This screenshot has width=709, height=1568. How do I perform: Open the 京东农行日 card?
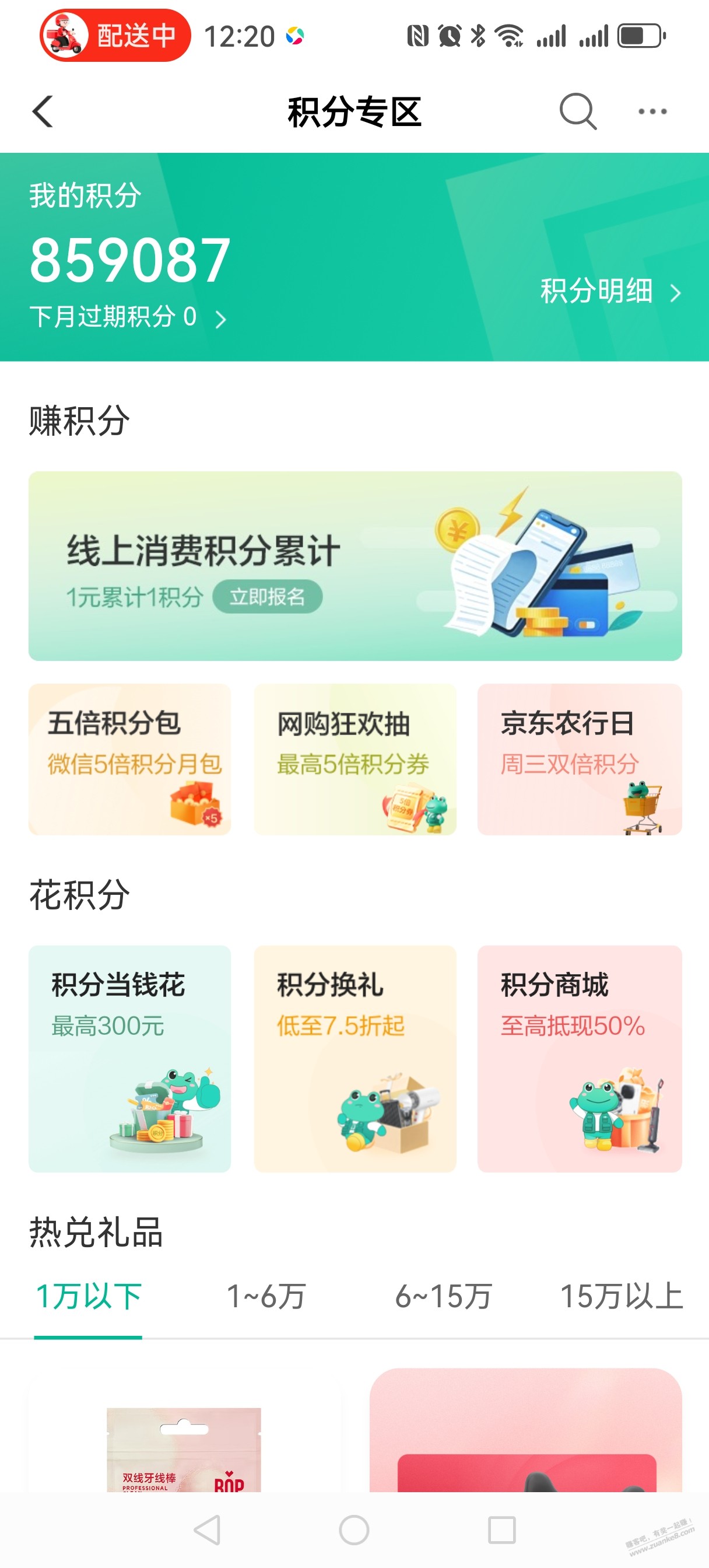[x=580, y=758]
